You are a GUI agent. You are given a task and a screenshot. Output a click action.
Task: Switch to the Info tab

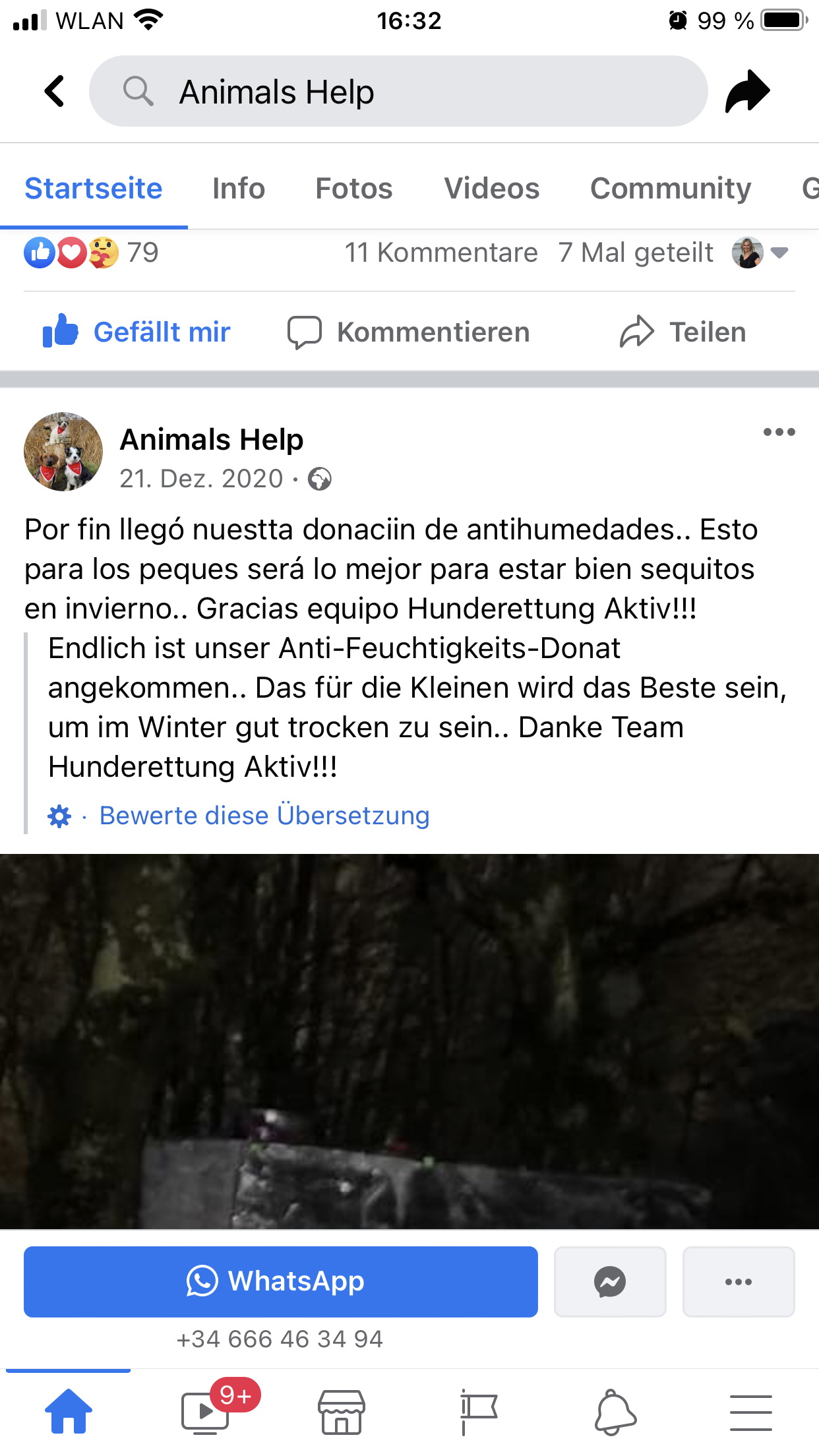(x=239, y=189)
